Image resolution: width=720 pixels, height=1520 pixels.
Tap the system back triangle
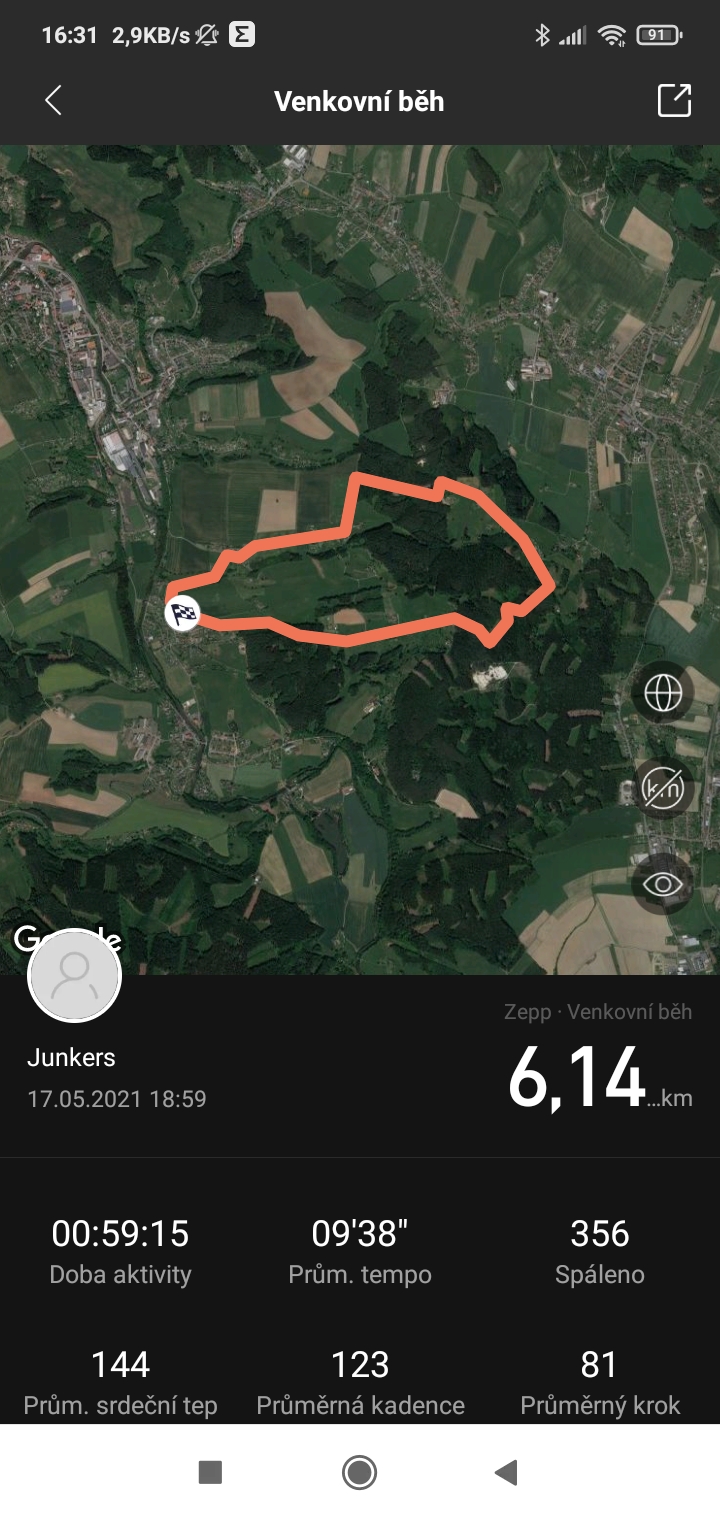(506, 1472)
